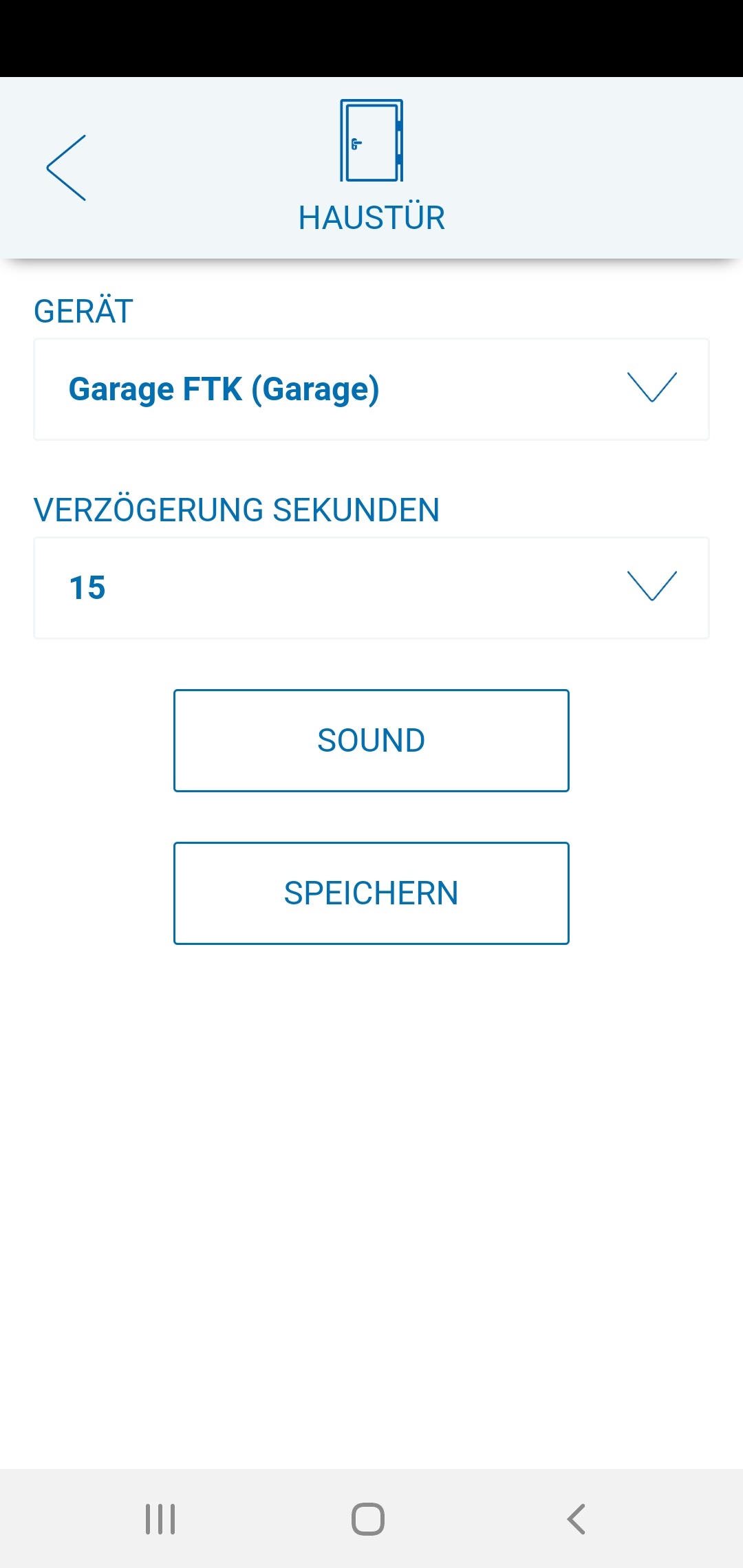Open recent apps from the navigation bar
The height and width of the screenshot is (1568, 743).
coord(160,1519)
